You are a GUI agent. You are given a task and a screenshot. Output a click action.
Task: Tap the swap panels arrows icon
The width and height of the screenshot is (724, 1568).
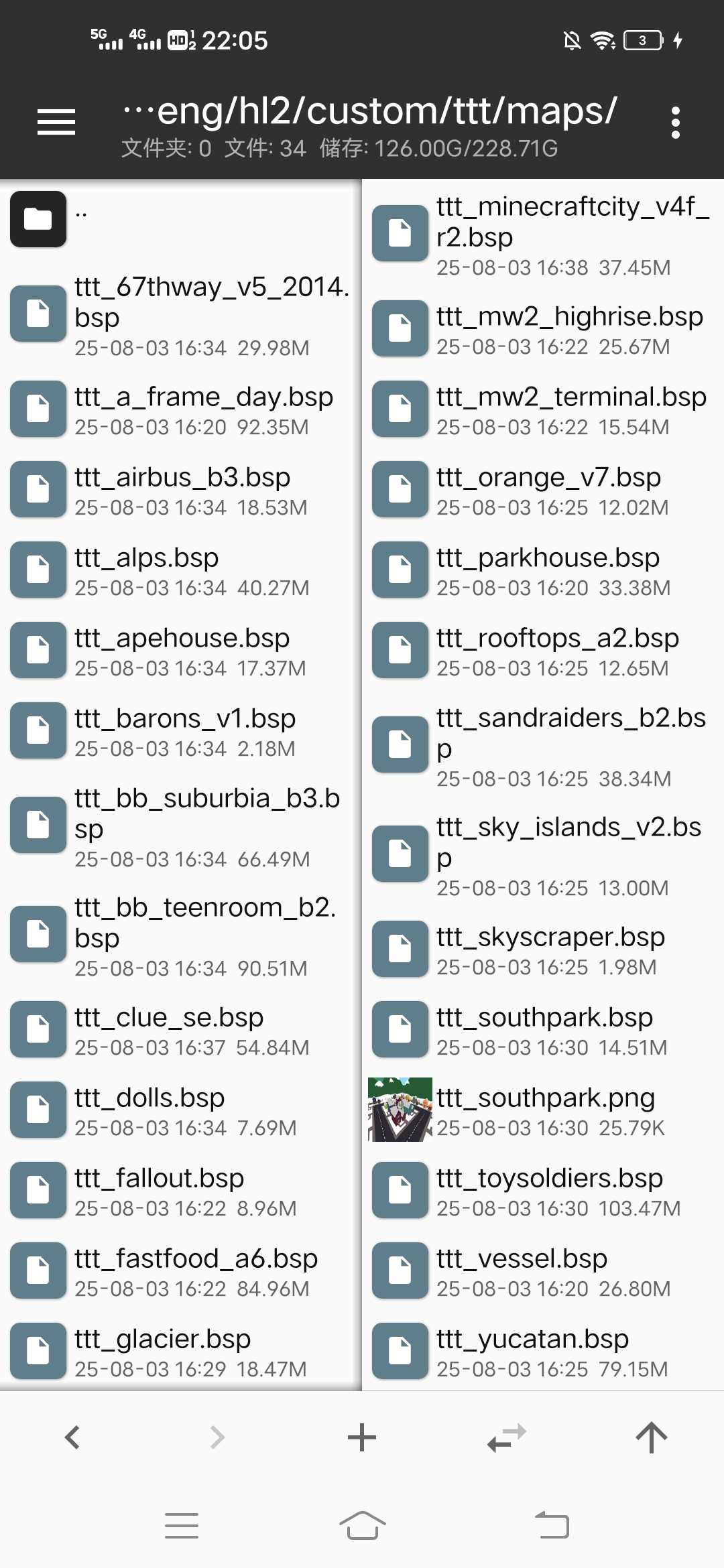(x=507, y=1437)
